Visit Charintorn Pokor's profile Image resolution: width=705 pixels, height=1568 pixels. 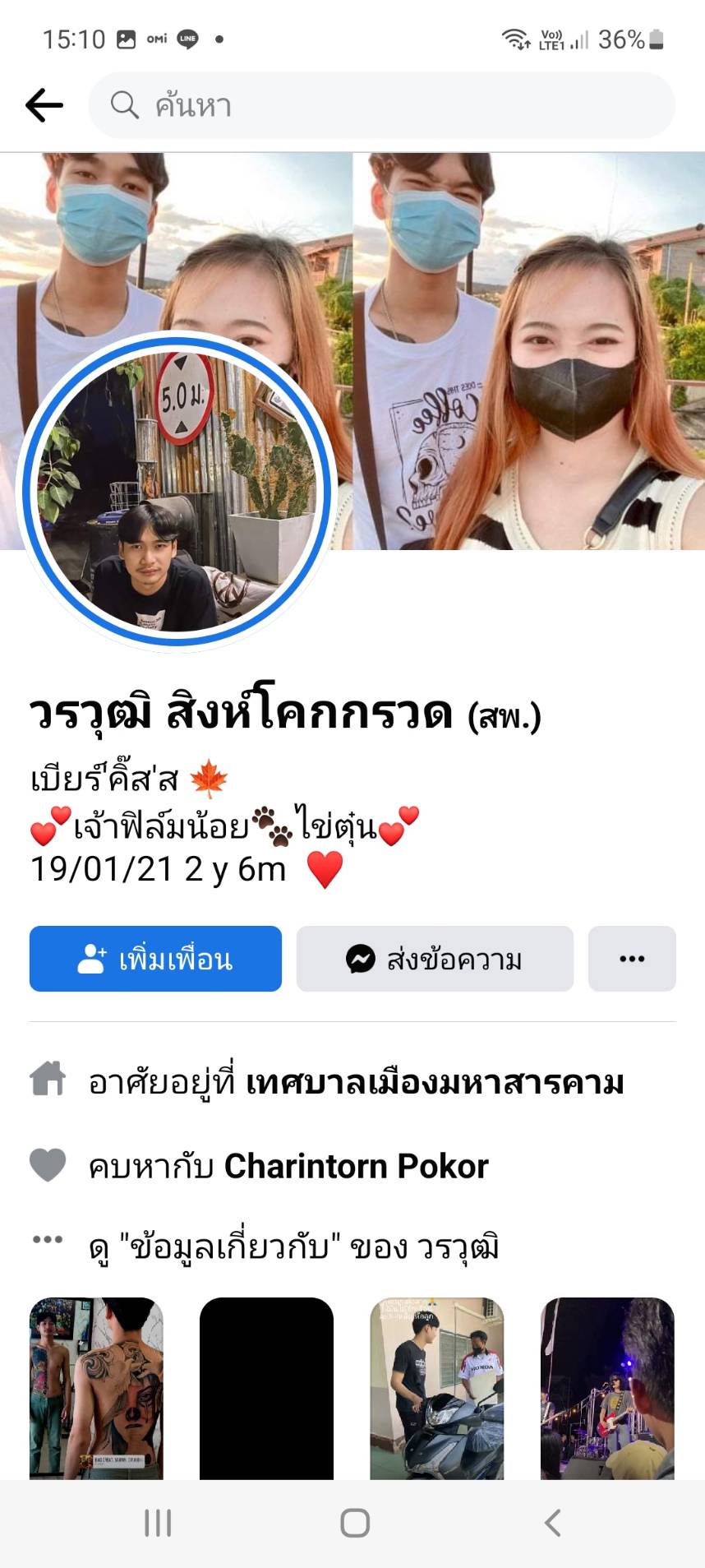coord(356,1166)
